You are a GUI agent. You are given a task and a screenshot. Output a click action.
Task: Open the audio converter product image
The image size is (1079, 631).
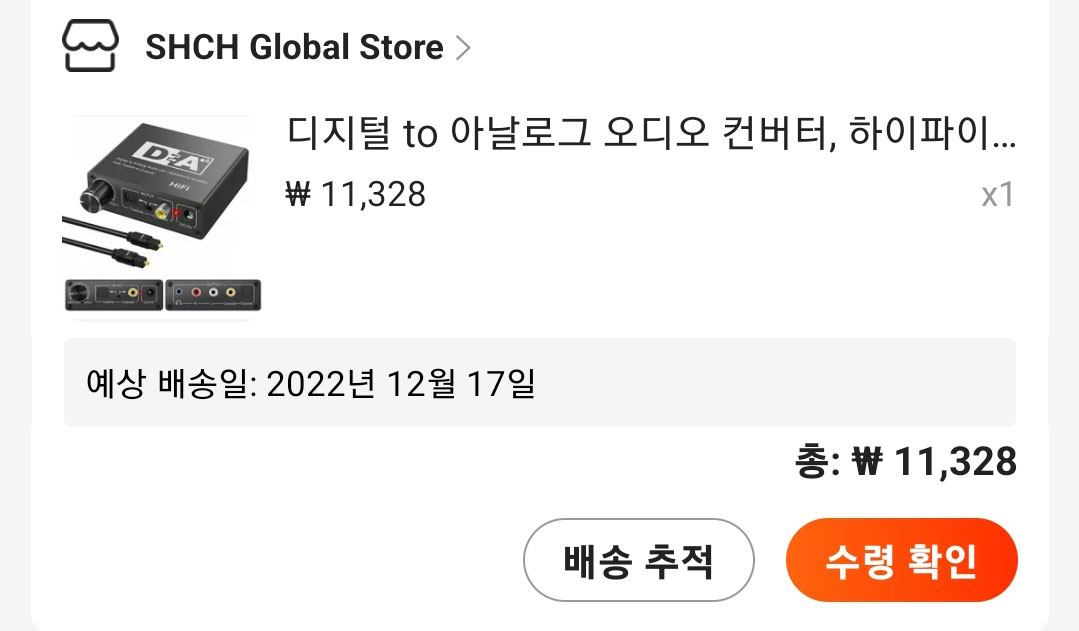[163, 217]
